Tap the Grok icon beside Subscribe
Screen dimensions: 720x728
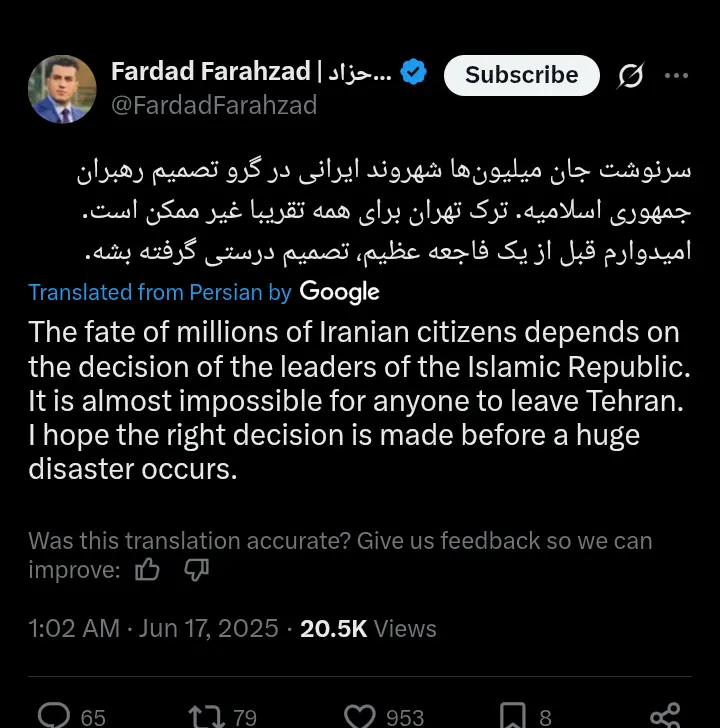coord(630,76)
